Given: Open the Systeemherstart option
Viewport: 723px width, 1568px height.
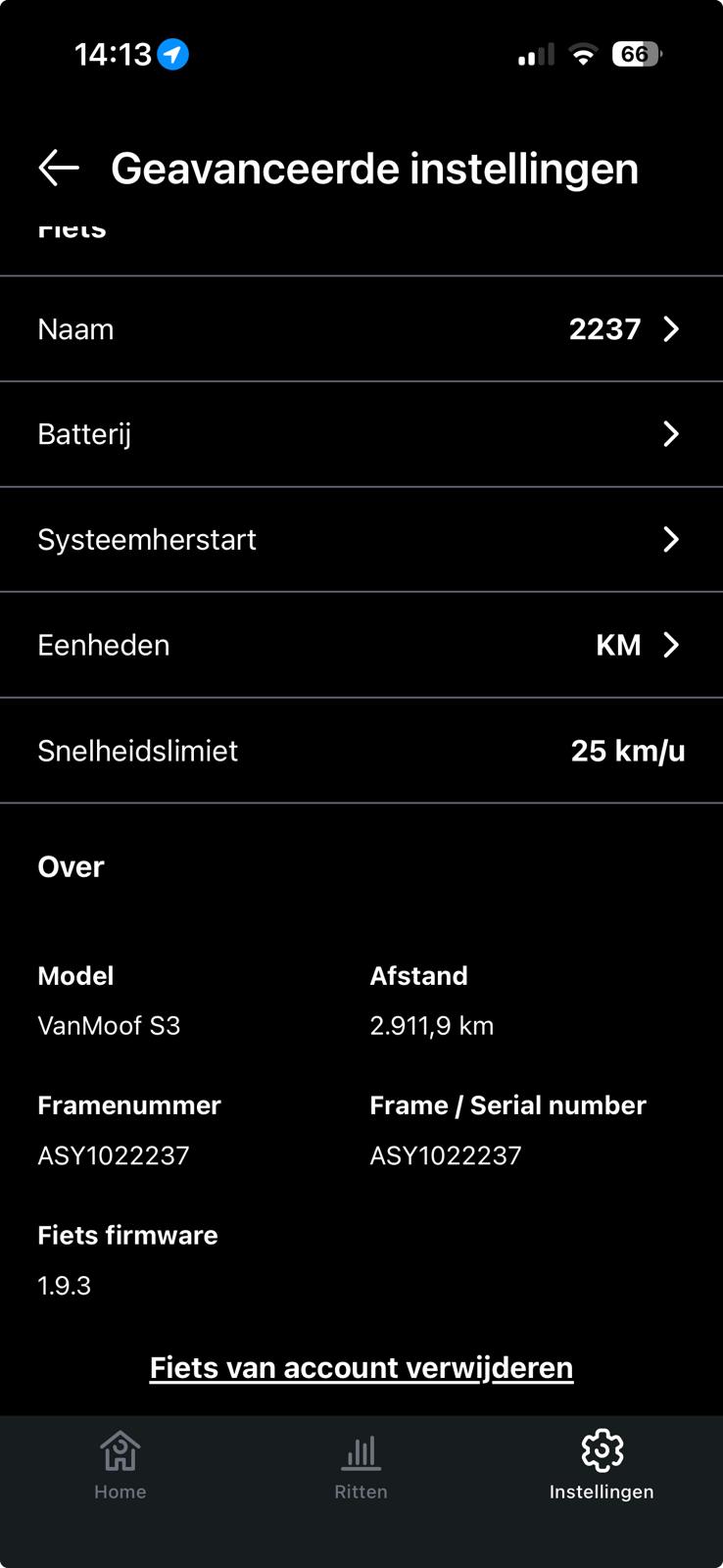Looking at the screenshot, I should click(x=361, y=540).
